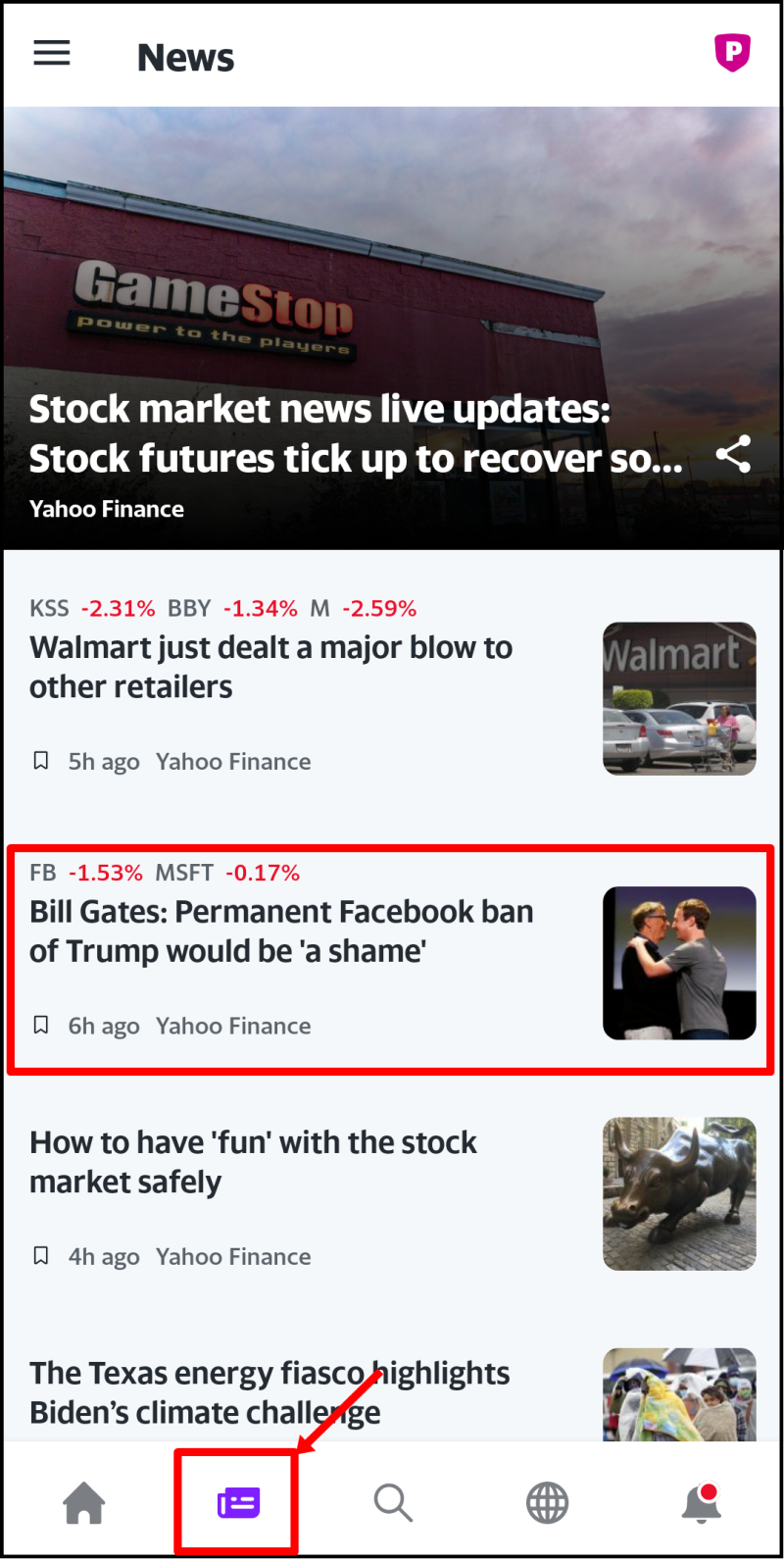This screenshot has height=1562, width=784.
Task: Open Bill Gates Facebook ban article
Action: [281, 932]
